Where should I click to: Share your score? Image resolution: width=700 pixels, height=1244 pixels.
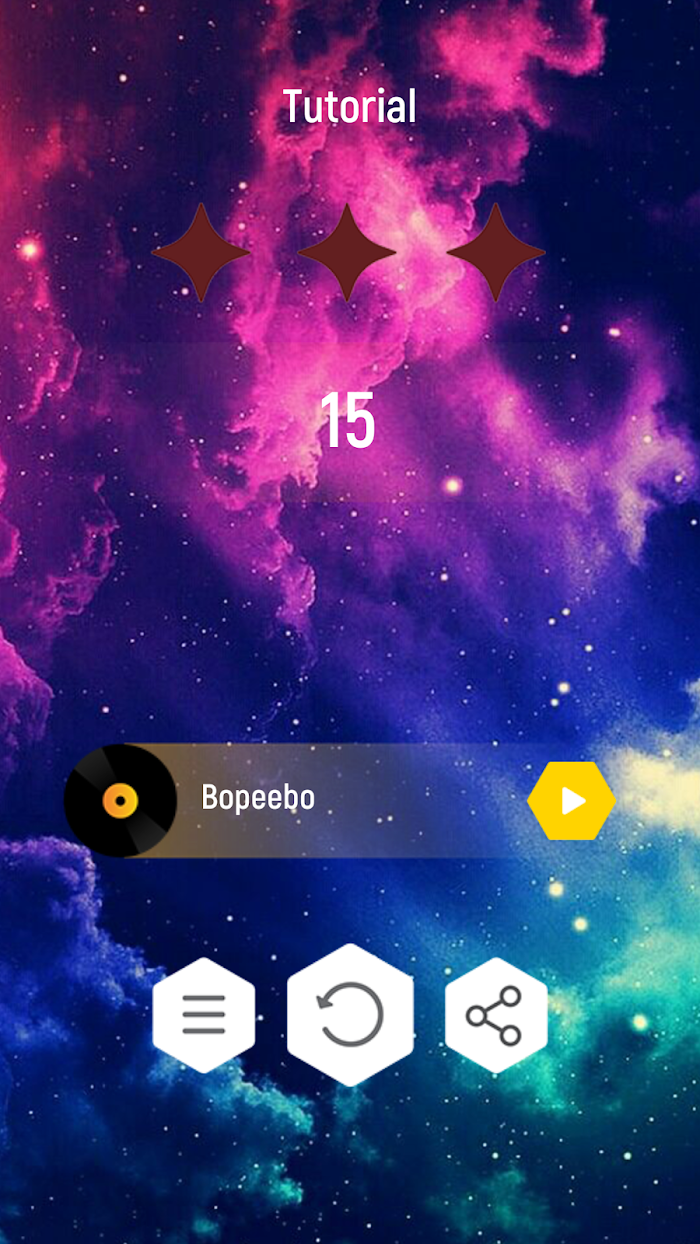496,1015
